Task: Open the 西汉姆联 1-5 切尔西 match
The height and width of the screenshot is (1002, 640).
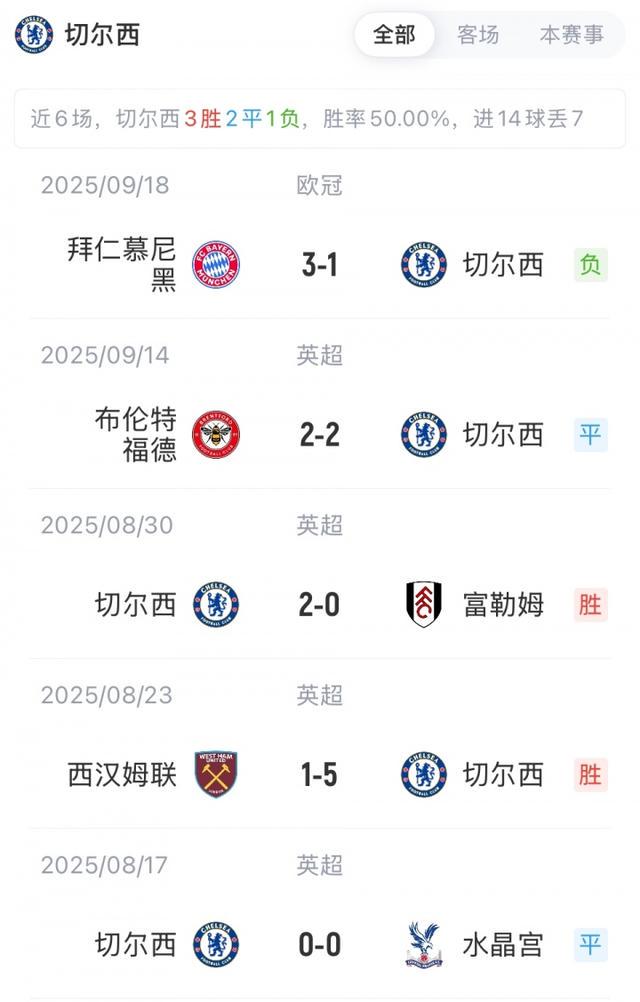Action: 320,774
